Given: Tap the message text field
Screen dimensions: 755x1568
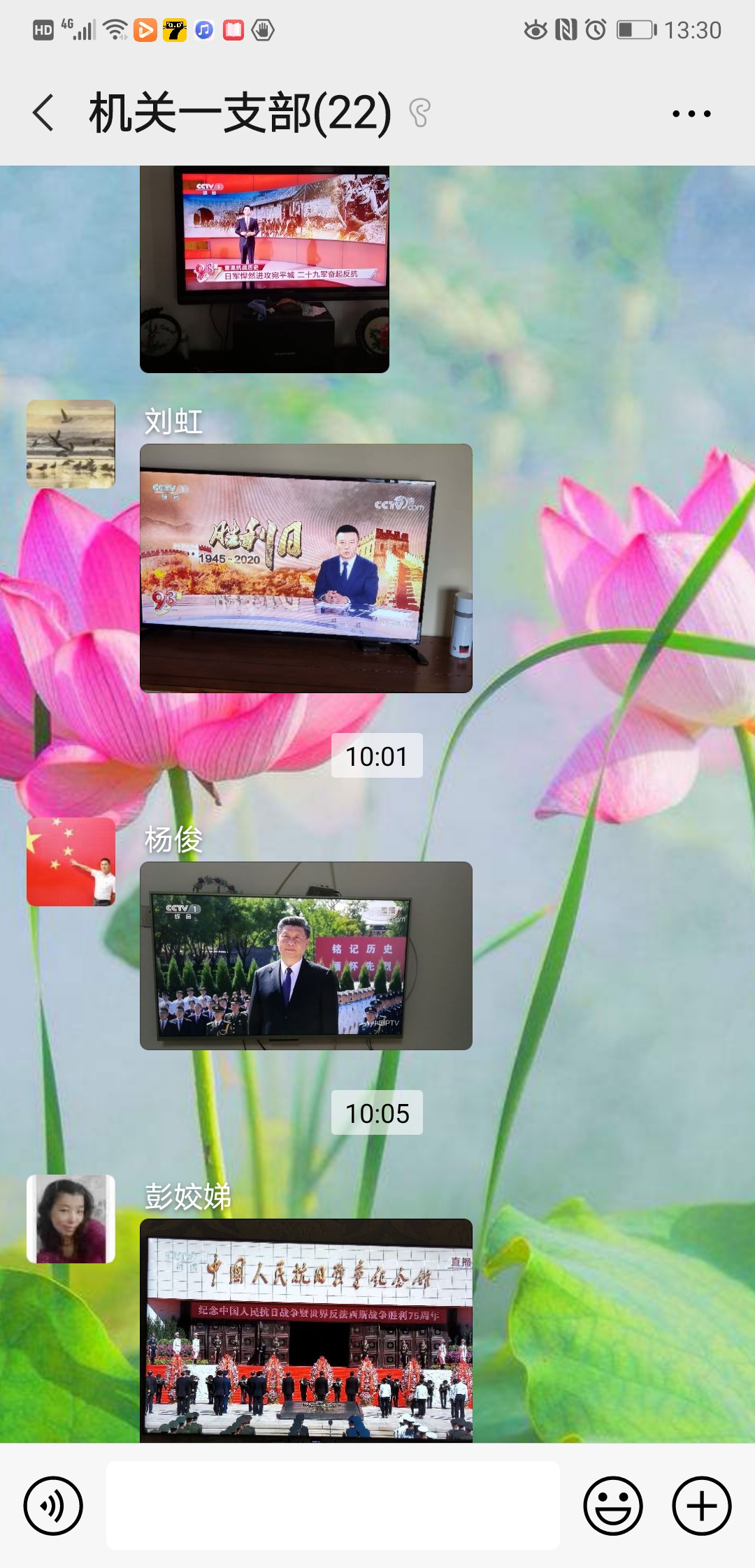Looking at the screenshot, I should [x=333, y=1506].
